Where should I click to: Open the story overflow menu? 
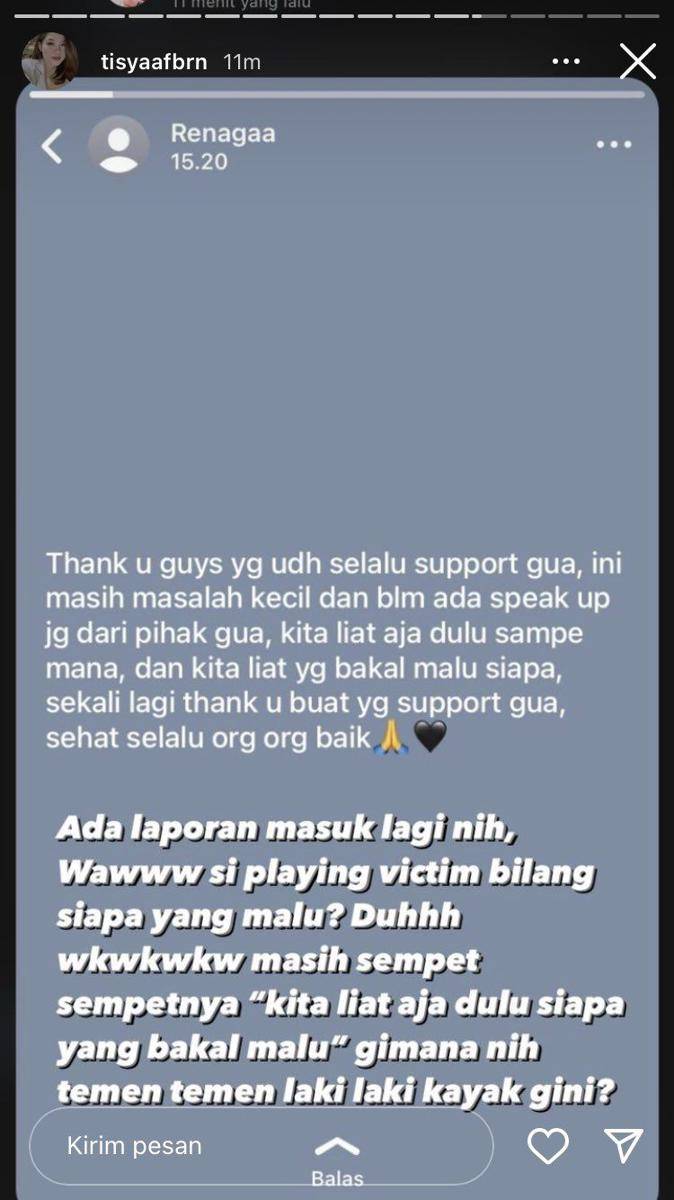(566, 62)
